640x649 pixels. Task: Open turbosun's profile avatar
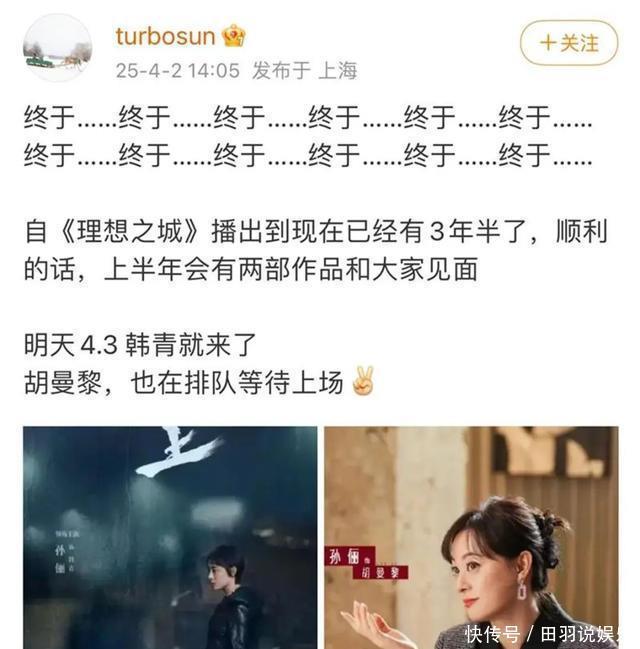[58, 48]
